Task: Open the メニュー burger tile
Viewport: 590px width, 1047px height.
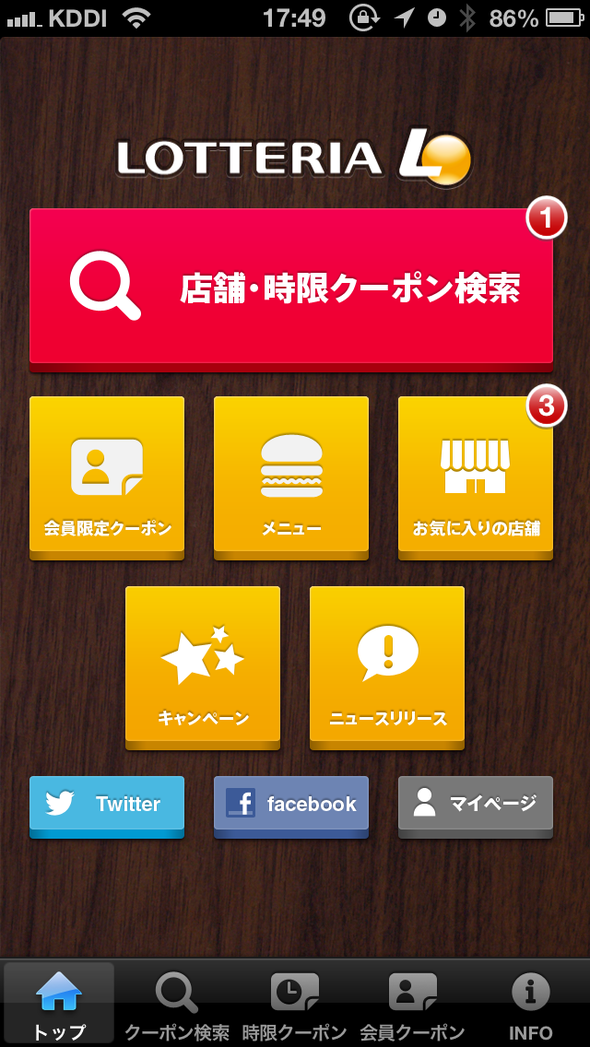Action: [x=291, y=477]
